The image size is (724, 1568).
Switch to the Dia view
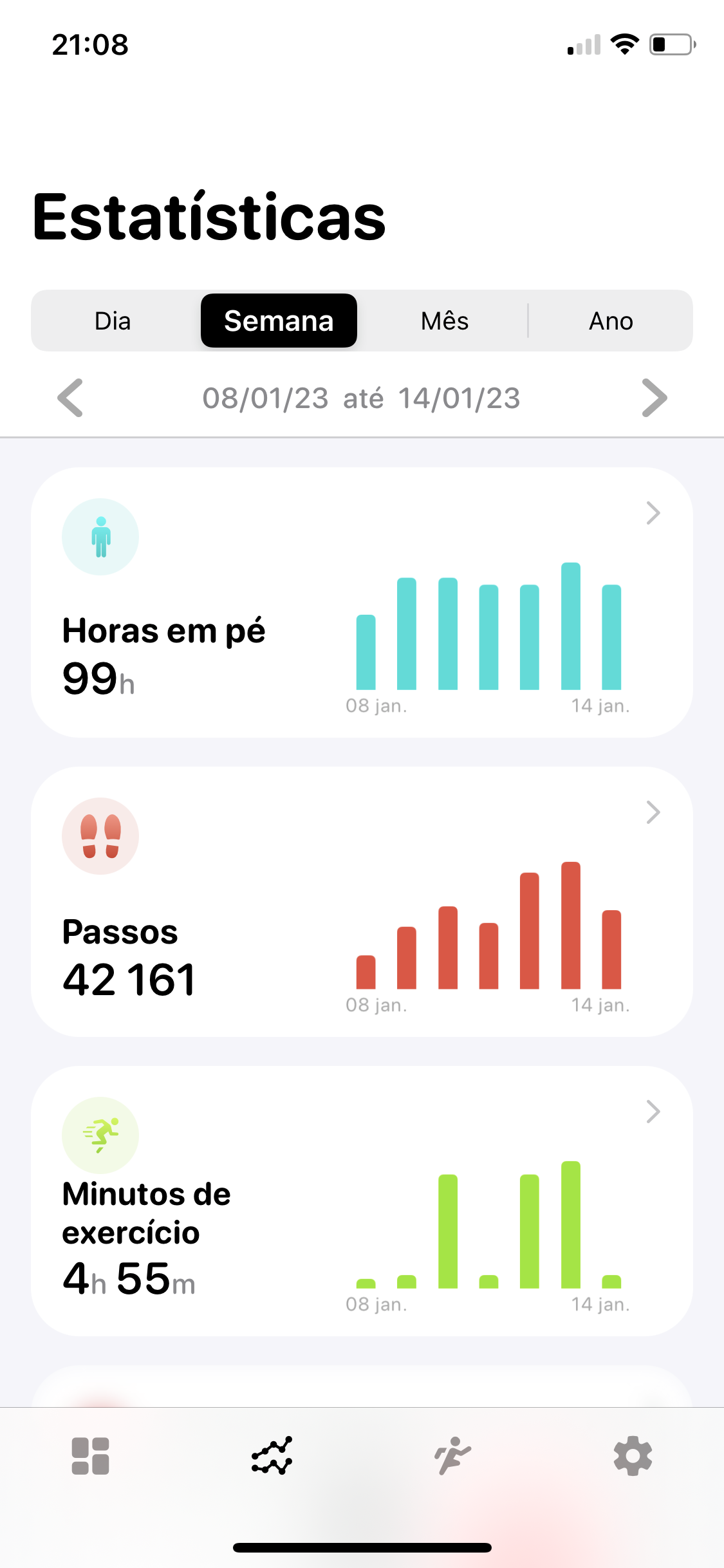113,321
